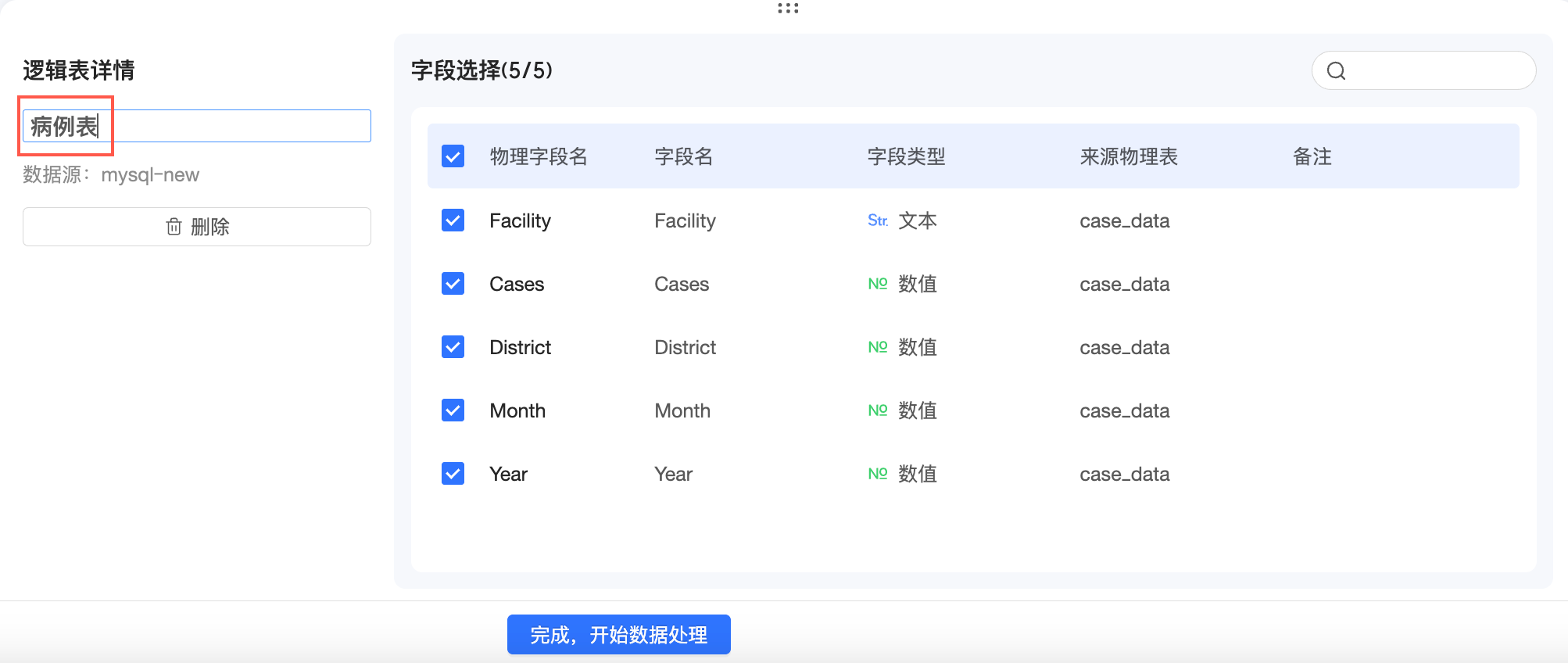Open the field search box
1568x663 pixels.
[1423, 70]
